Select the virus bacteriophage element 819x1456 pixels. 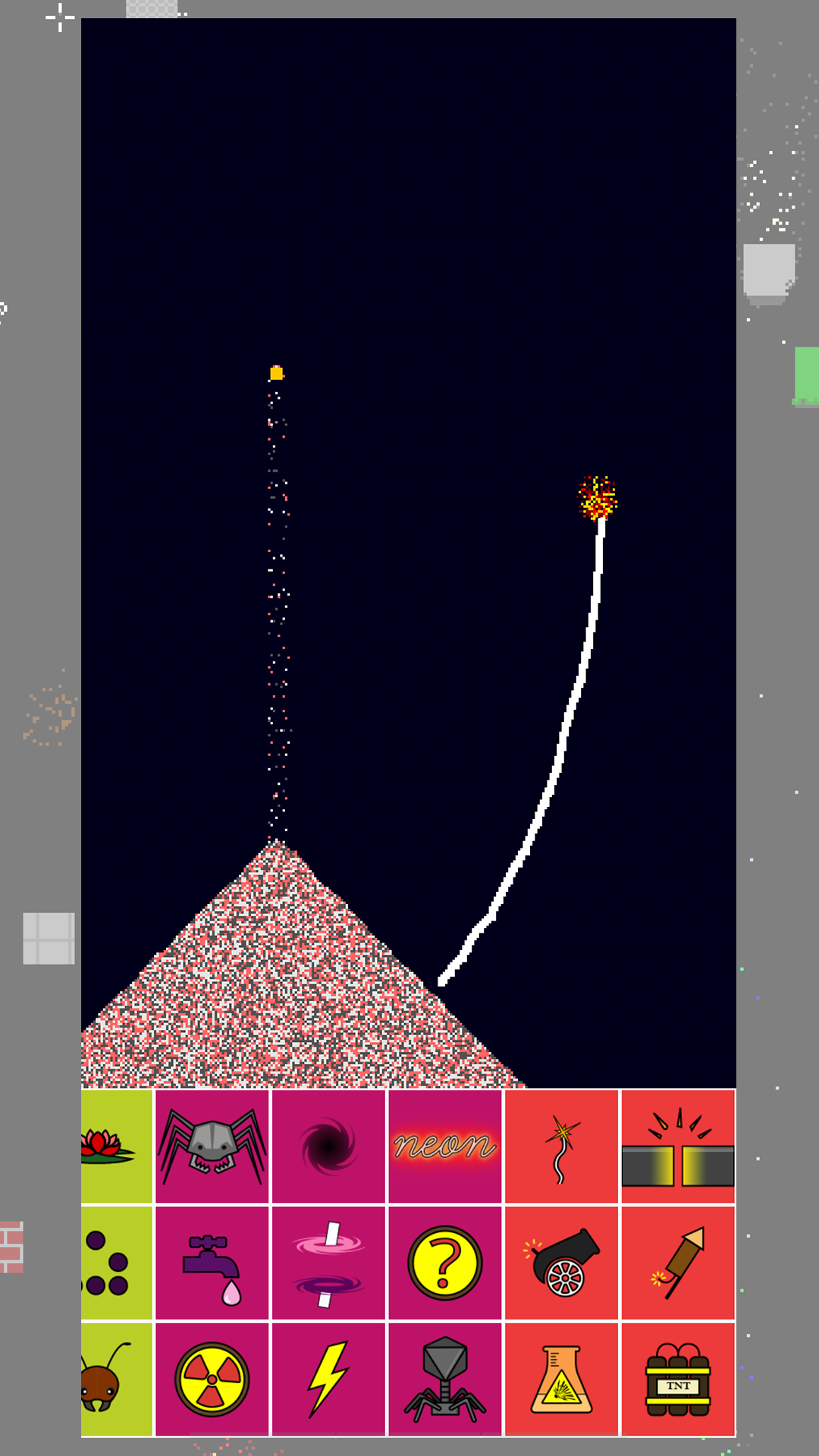tap(445, 1379)
